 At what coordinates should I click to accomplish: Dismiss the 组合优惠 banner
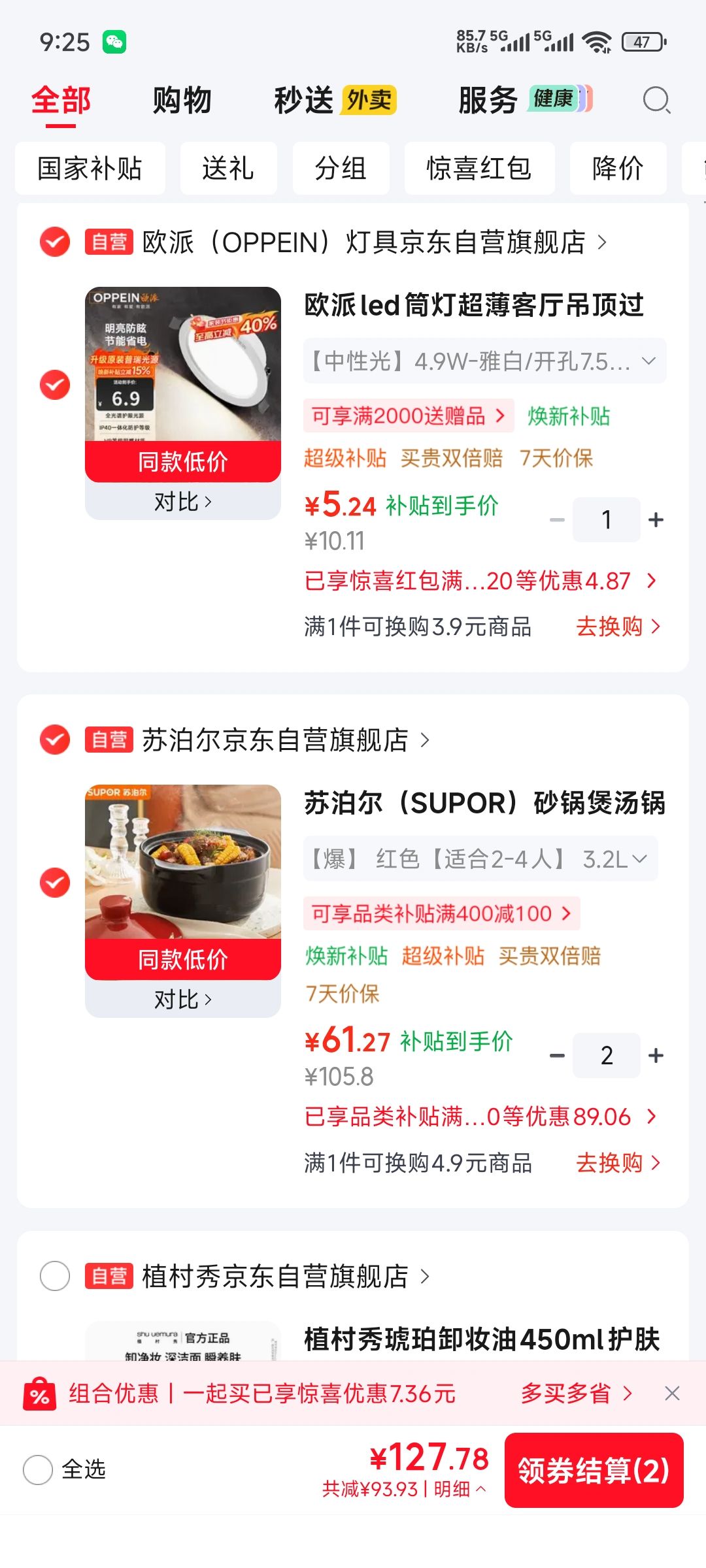pyautogui.click(x=672, y=1394)
